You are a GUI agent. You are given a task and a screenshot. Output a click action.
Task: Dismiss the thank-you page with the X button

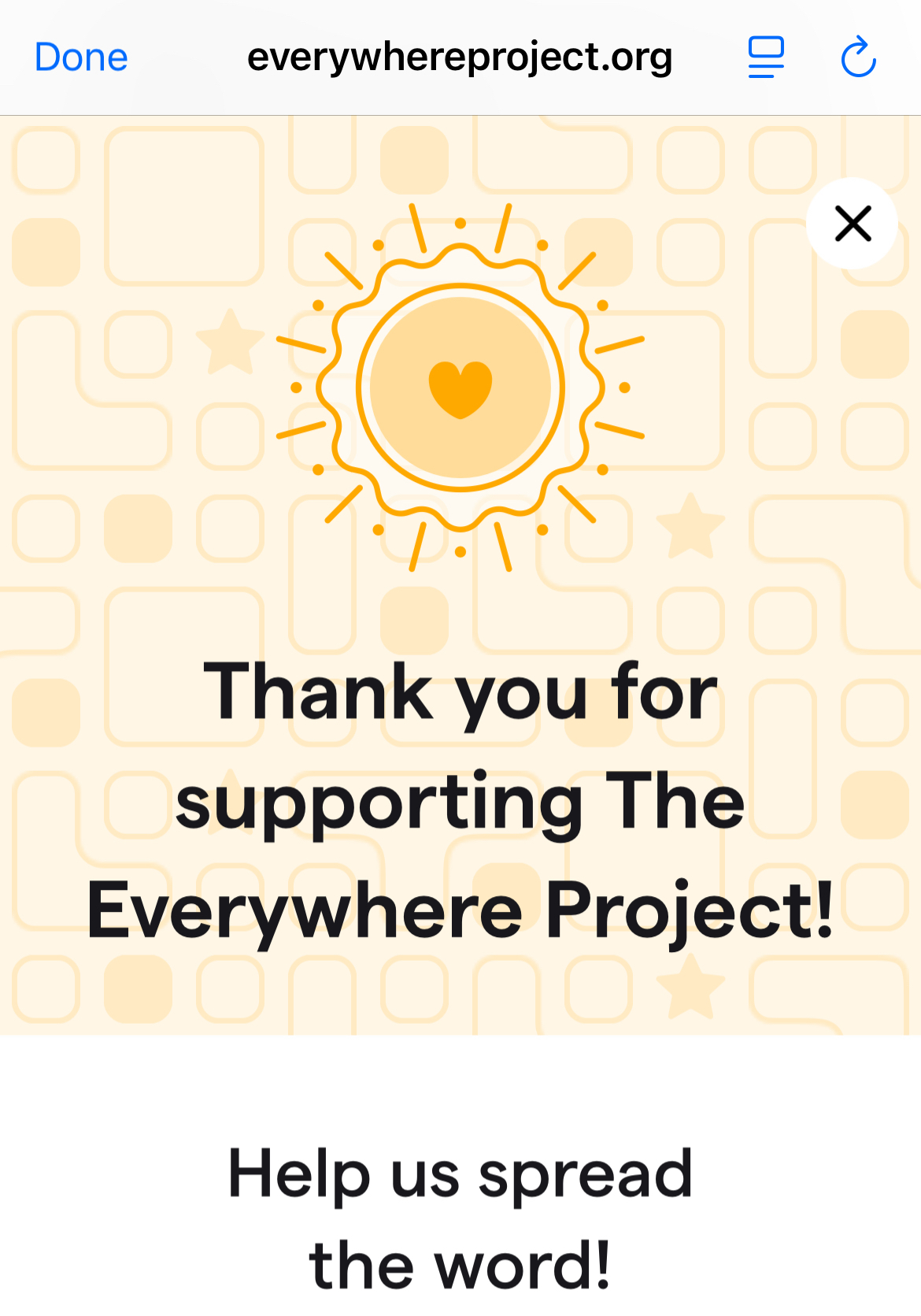pos(853,224)
